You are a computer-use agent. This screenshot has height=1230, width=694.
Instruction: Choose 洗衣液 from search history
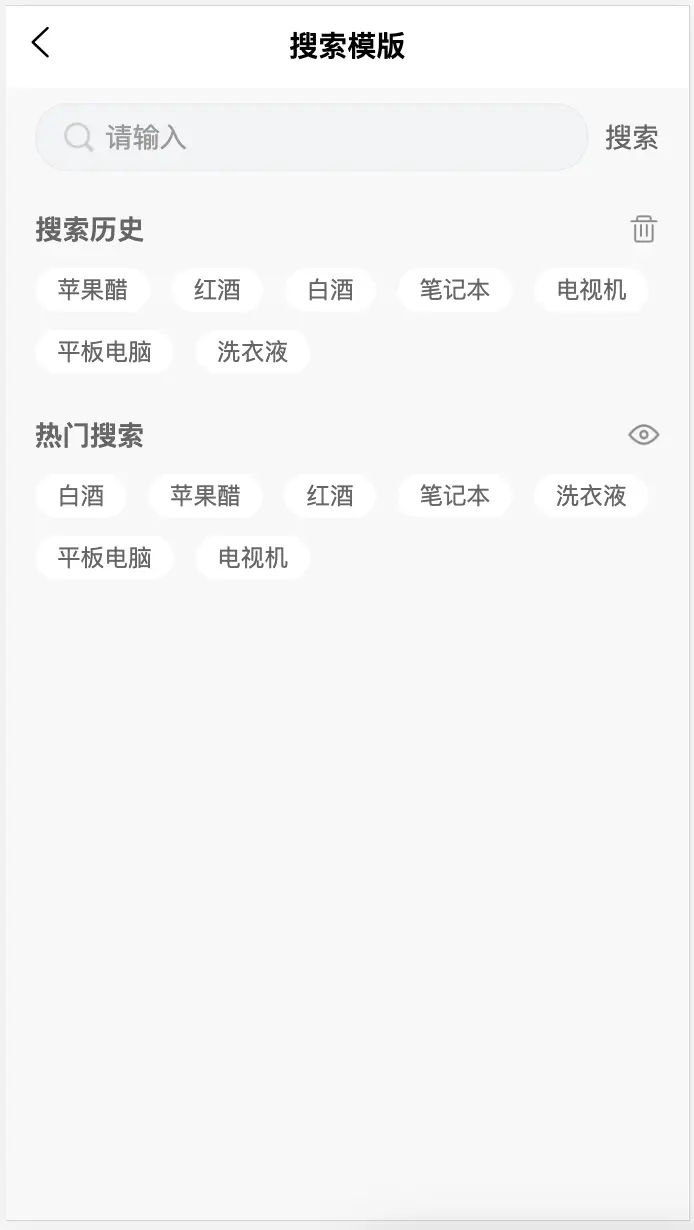(252, 352)
